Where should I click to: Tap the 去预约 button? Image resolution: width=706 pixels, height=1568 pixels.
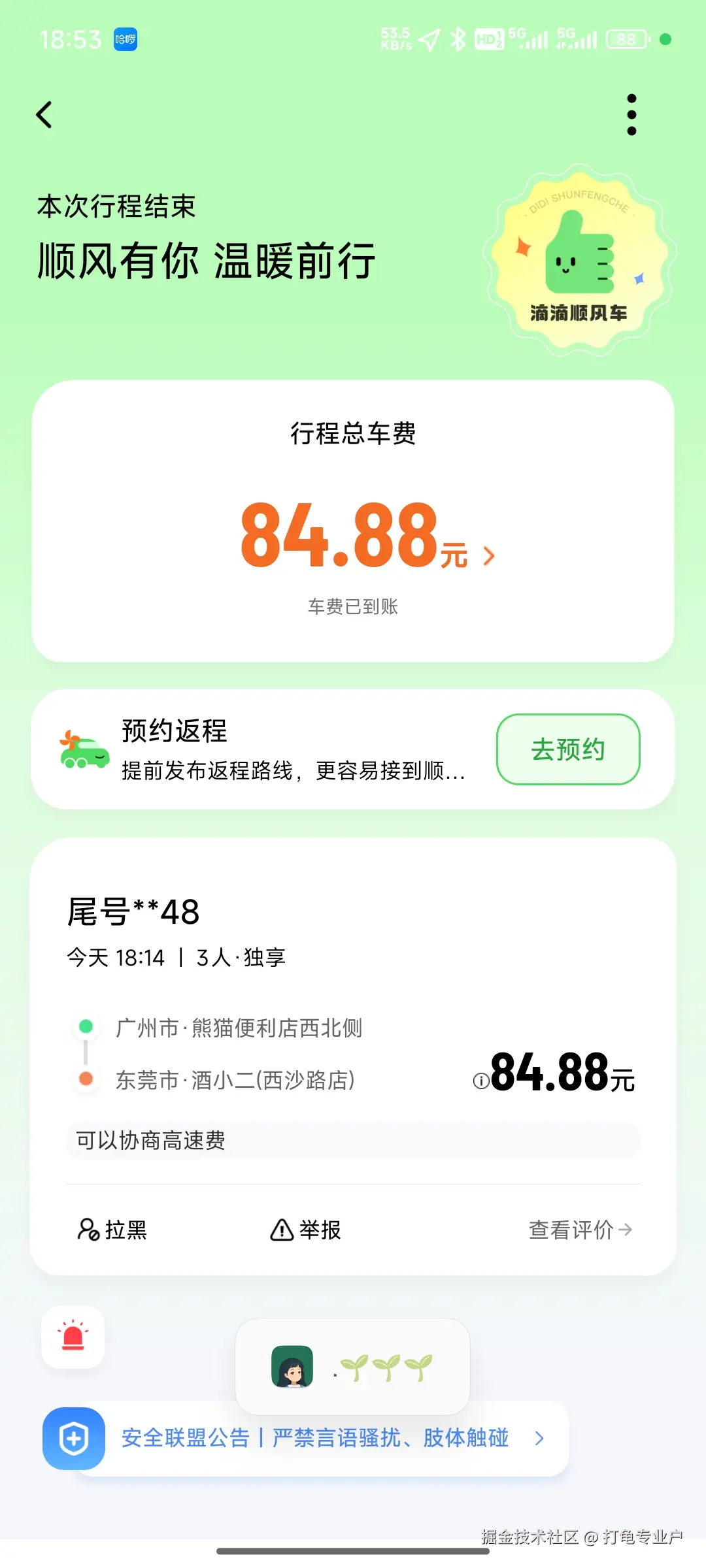tap(567, 750)
